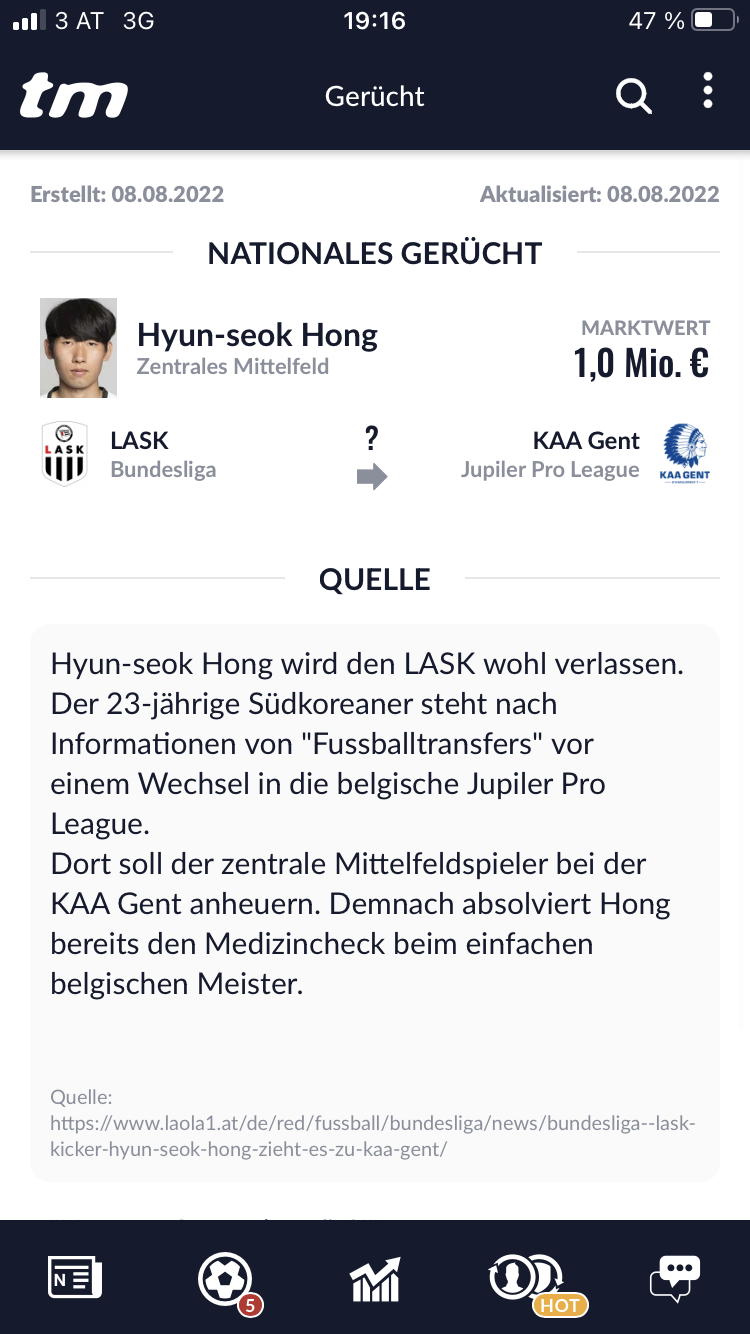
Task: Open the KAA Gent club page
Action: click(x=586, y=440)
